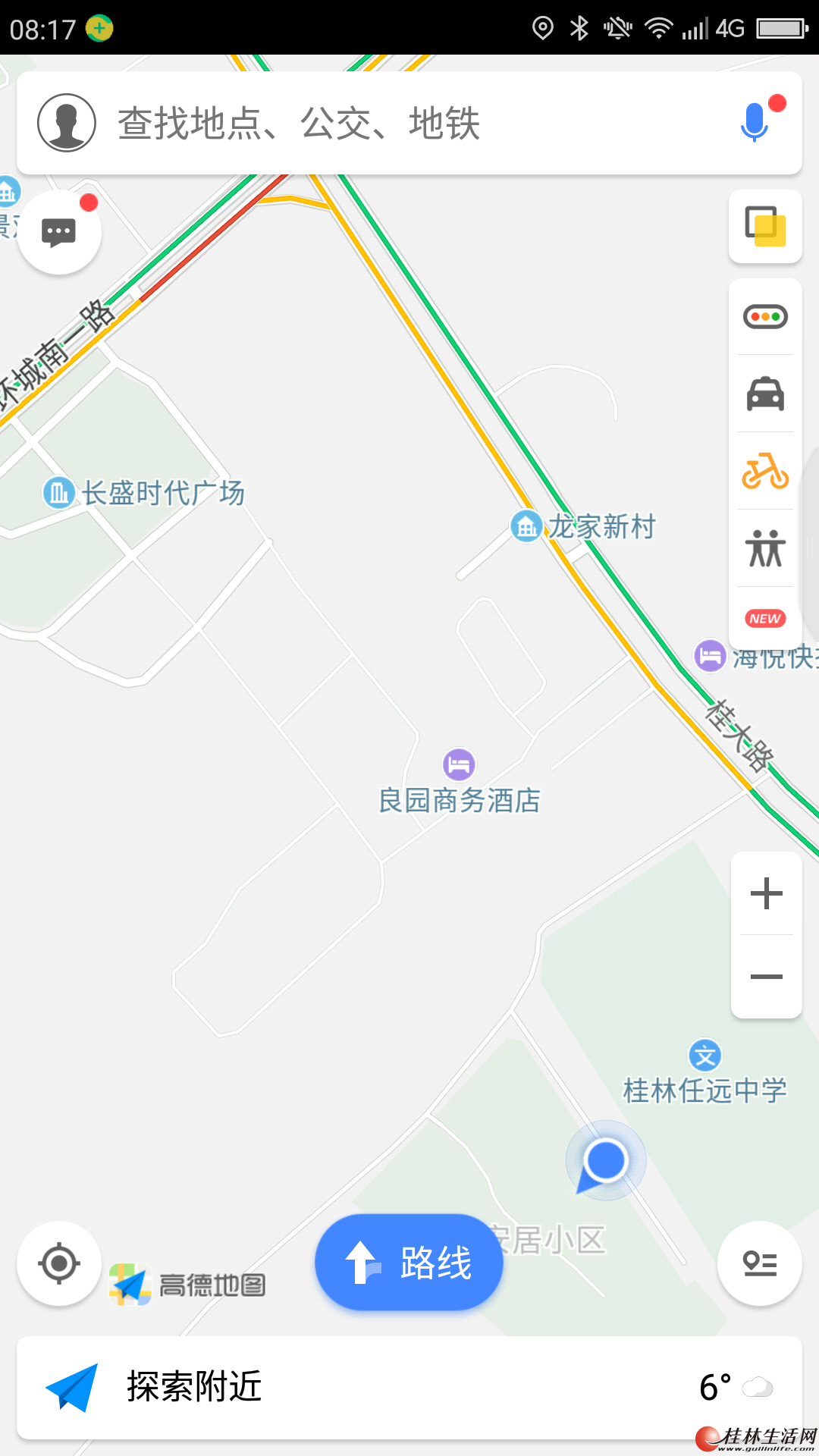819x1456 pixels.
Task: Open the 探索附近 explore nearby bar
Action: [x=409, y=1387]
